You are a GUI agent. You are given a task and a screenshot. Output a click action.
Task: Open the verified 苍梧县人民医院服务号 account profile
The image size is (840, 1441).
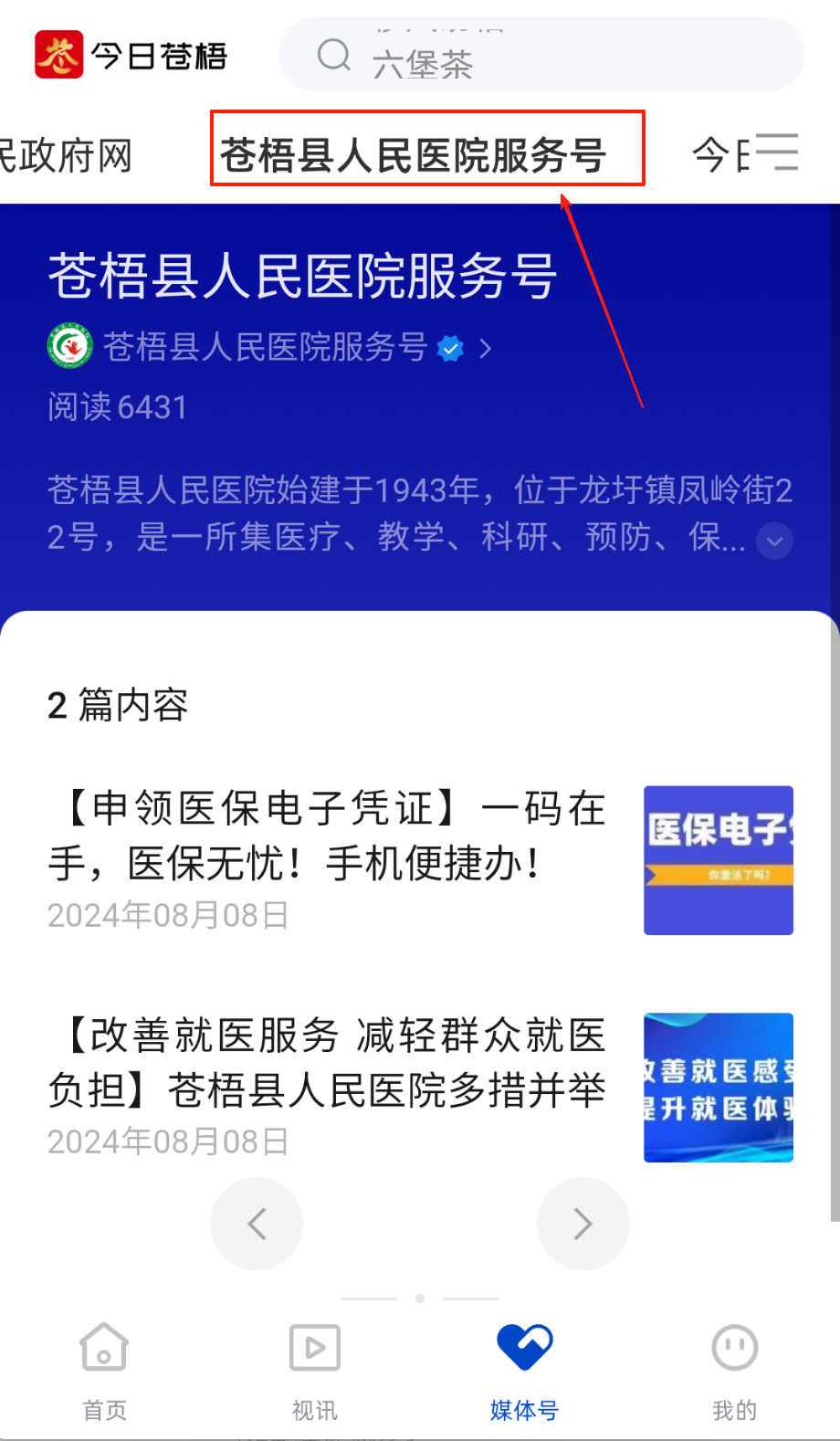265,348
